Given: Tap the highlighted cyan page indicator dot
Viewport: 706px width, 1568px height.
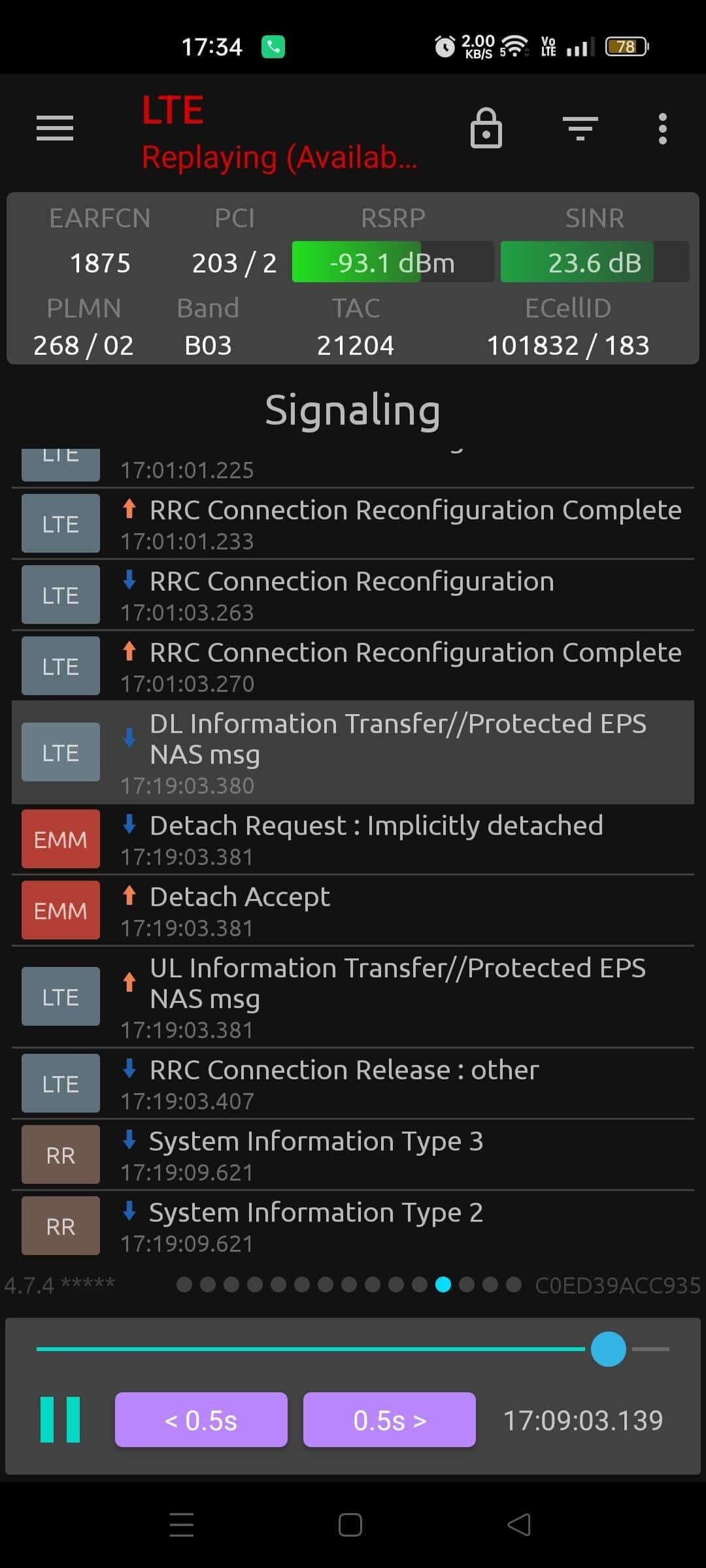Looking at the screenshot, I should [443, 1284].
